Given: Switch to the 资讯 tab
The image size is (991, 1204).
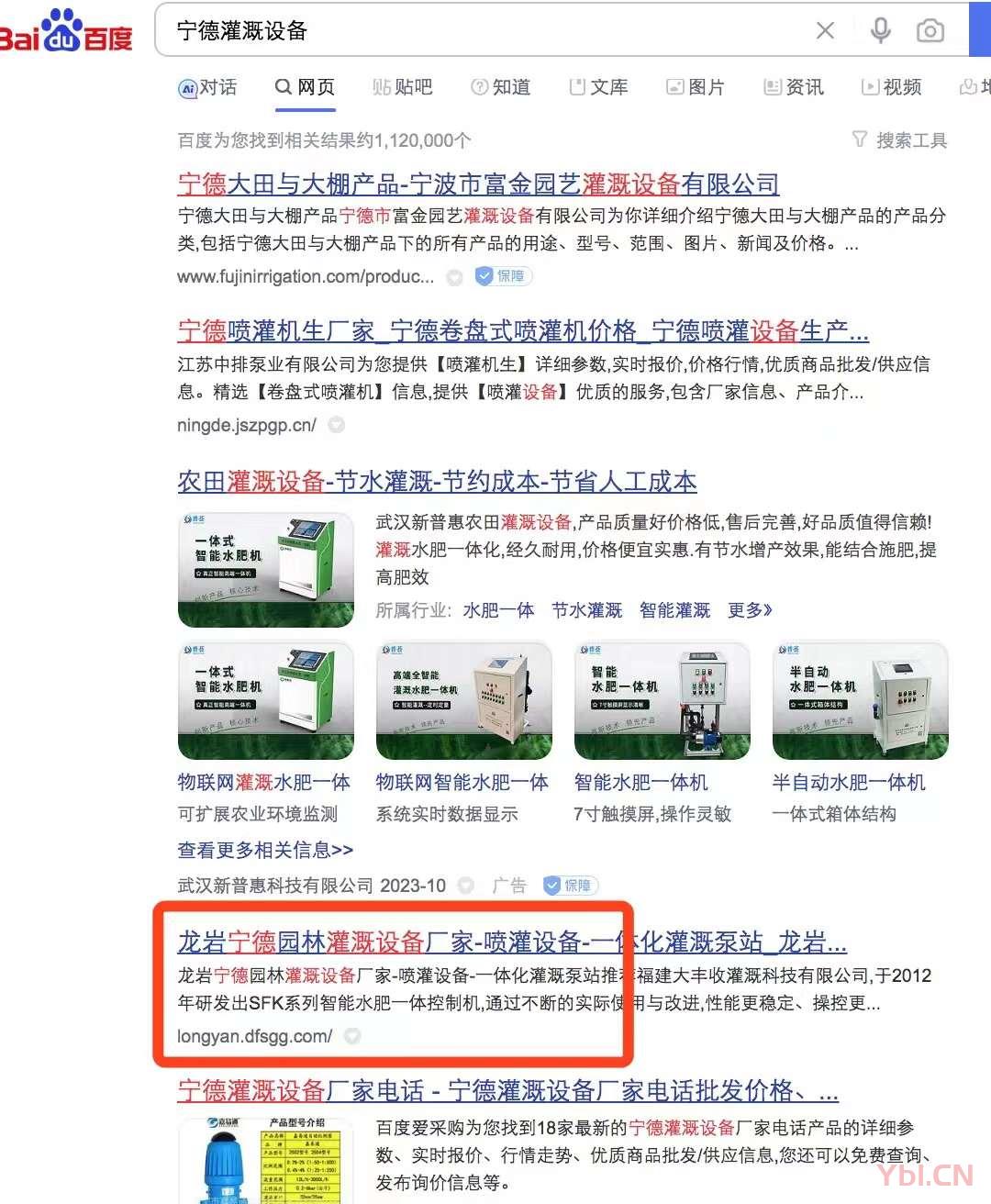Looking at the screenshot, I should coord(795,87).
